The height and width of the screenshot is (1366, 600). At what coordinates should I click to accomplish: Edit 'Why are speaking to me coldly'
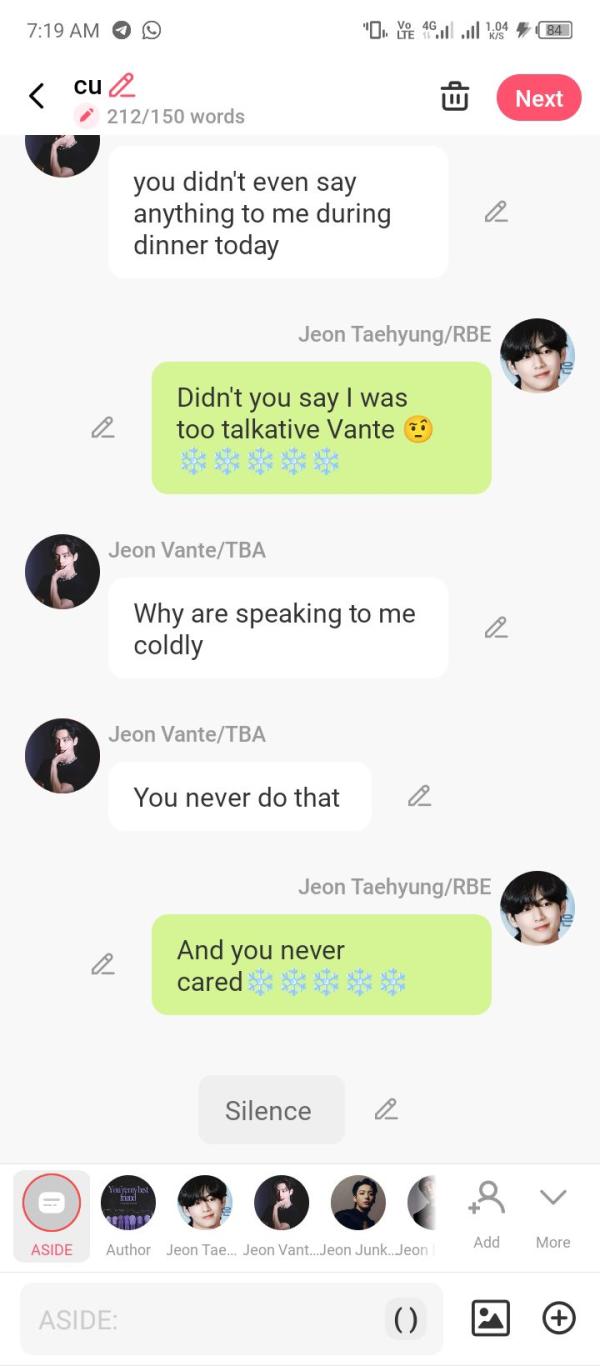point(496,628)
